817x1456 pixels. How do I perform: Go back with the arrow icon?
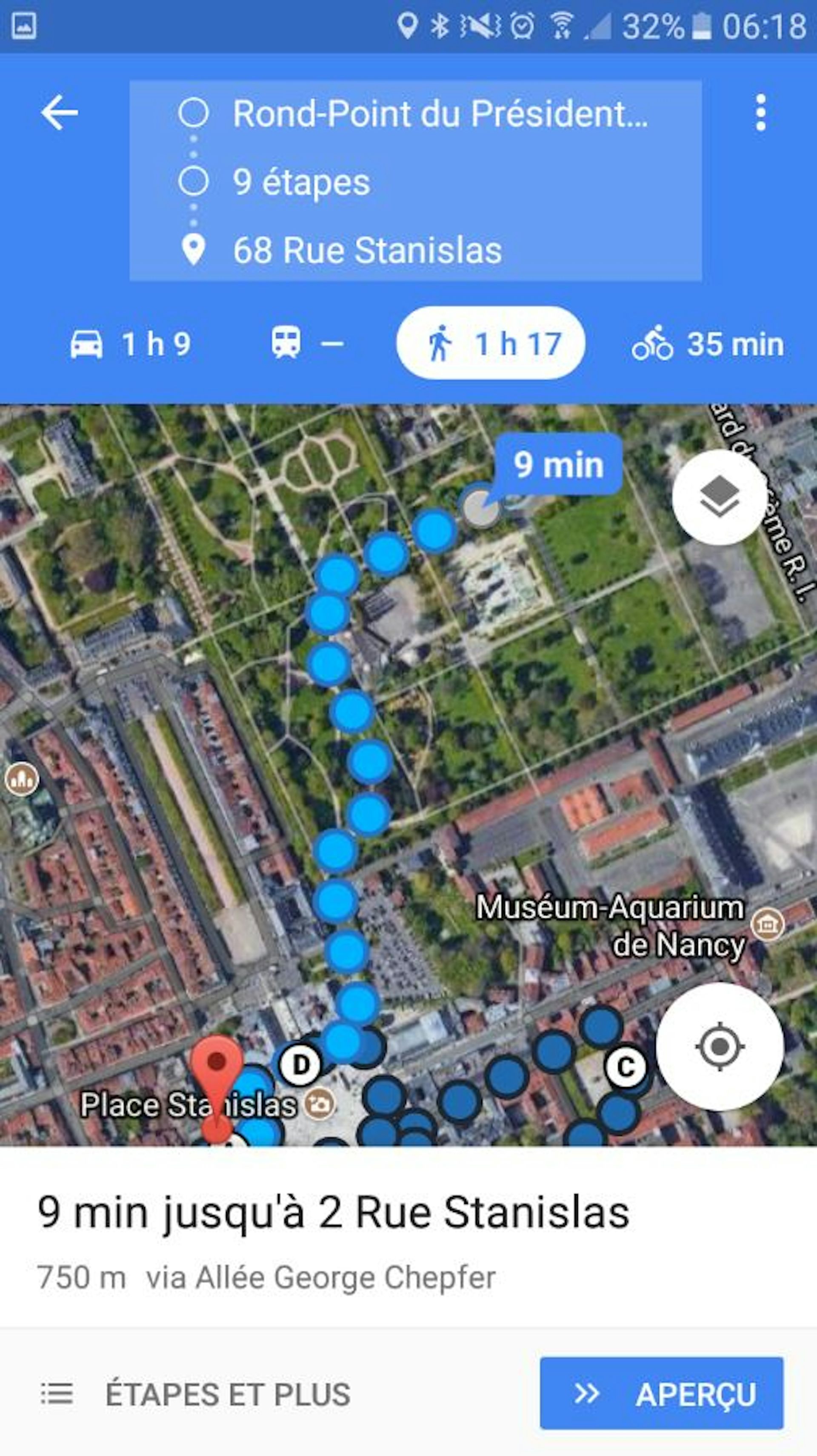(x=59, y=112)
